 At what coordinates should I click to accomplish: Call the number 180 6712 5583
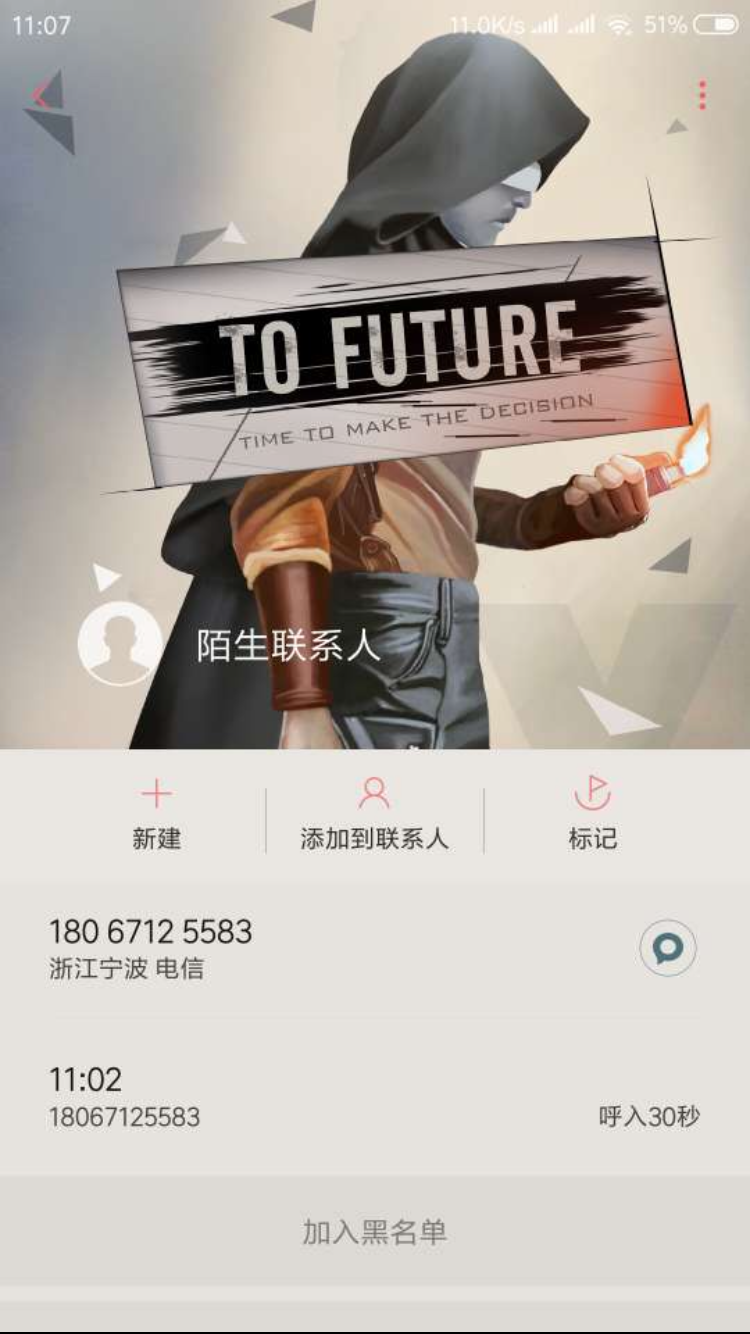pos(330,948)
